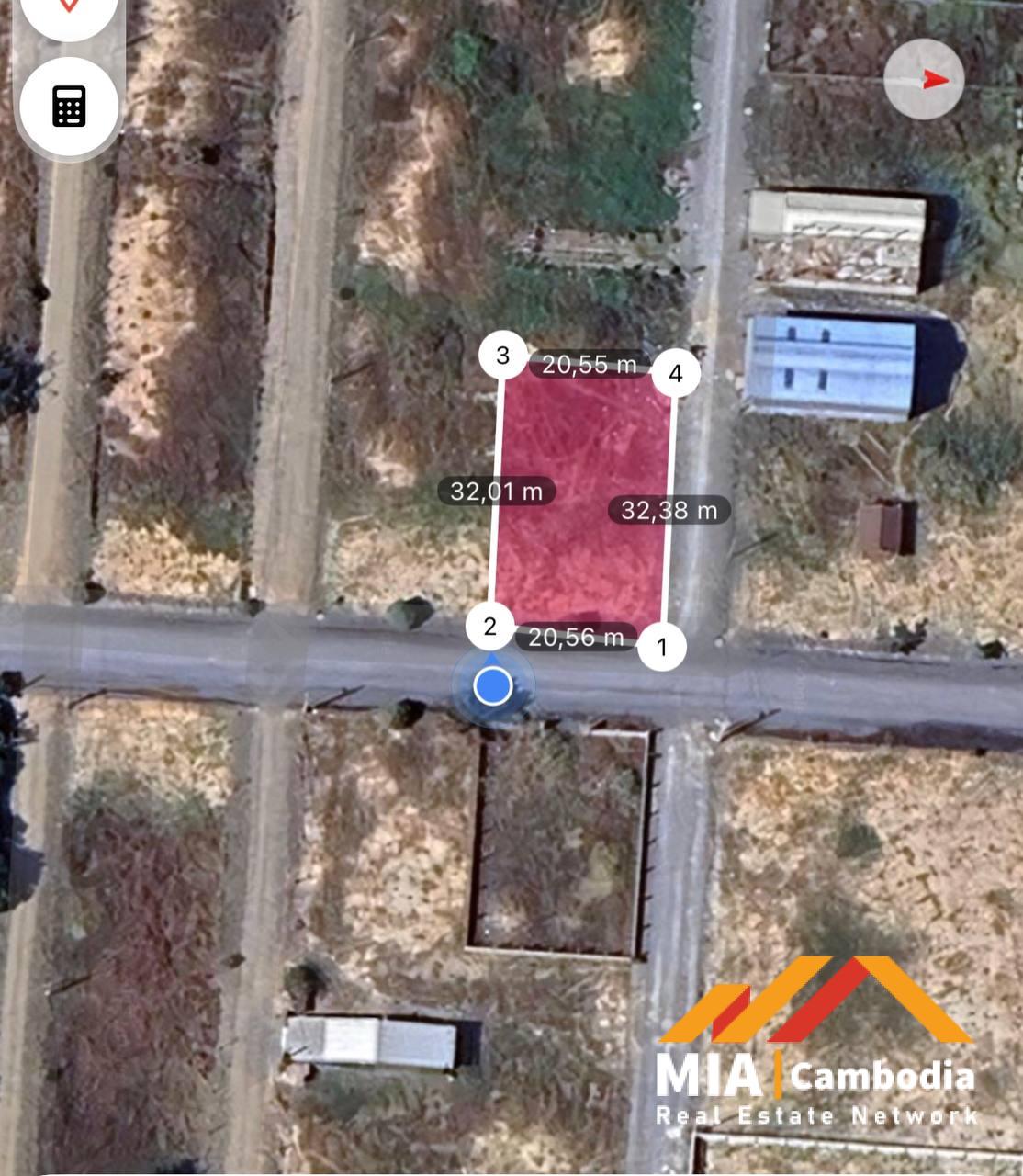This screenshot has width=1023, height=1176.
Task: Tap the red location pin button
Action: (x=68, y=11)
